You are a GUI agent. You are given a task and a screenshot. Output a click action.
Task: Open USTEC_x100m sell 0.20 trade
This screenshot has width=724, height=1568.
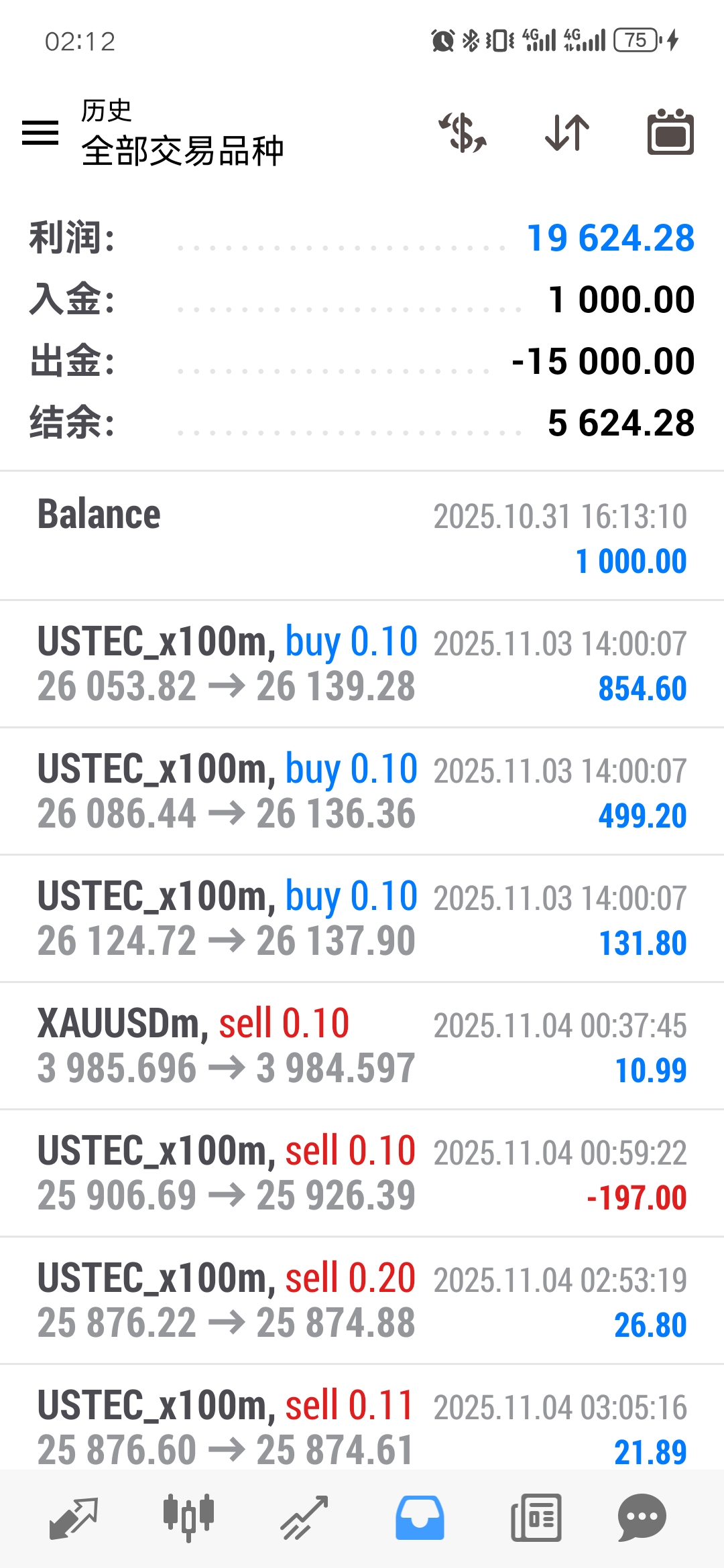click(x=362, y=1300)
